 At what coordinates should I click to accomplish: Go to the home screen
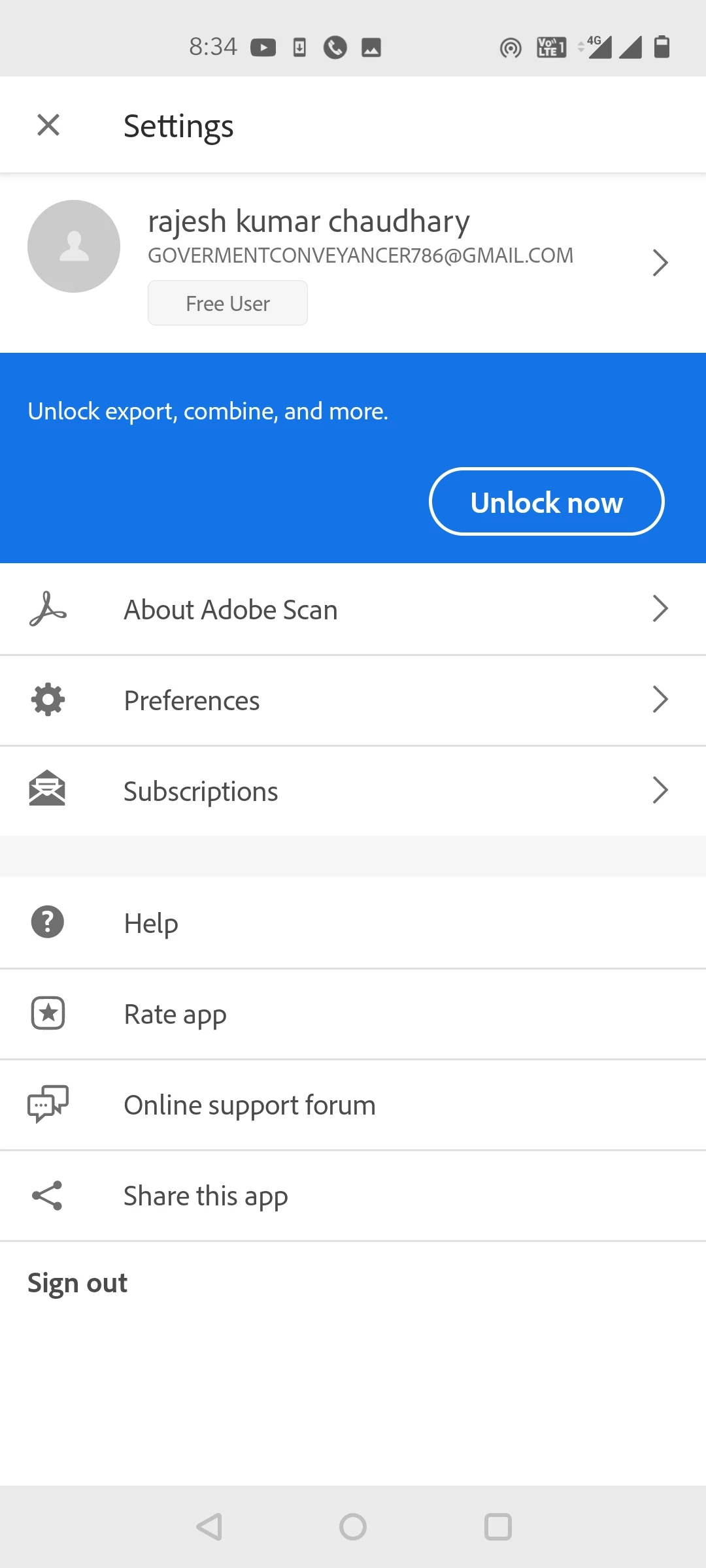coord(353,1527)
